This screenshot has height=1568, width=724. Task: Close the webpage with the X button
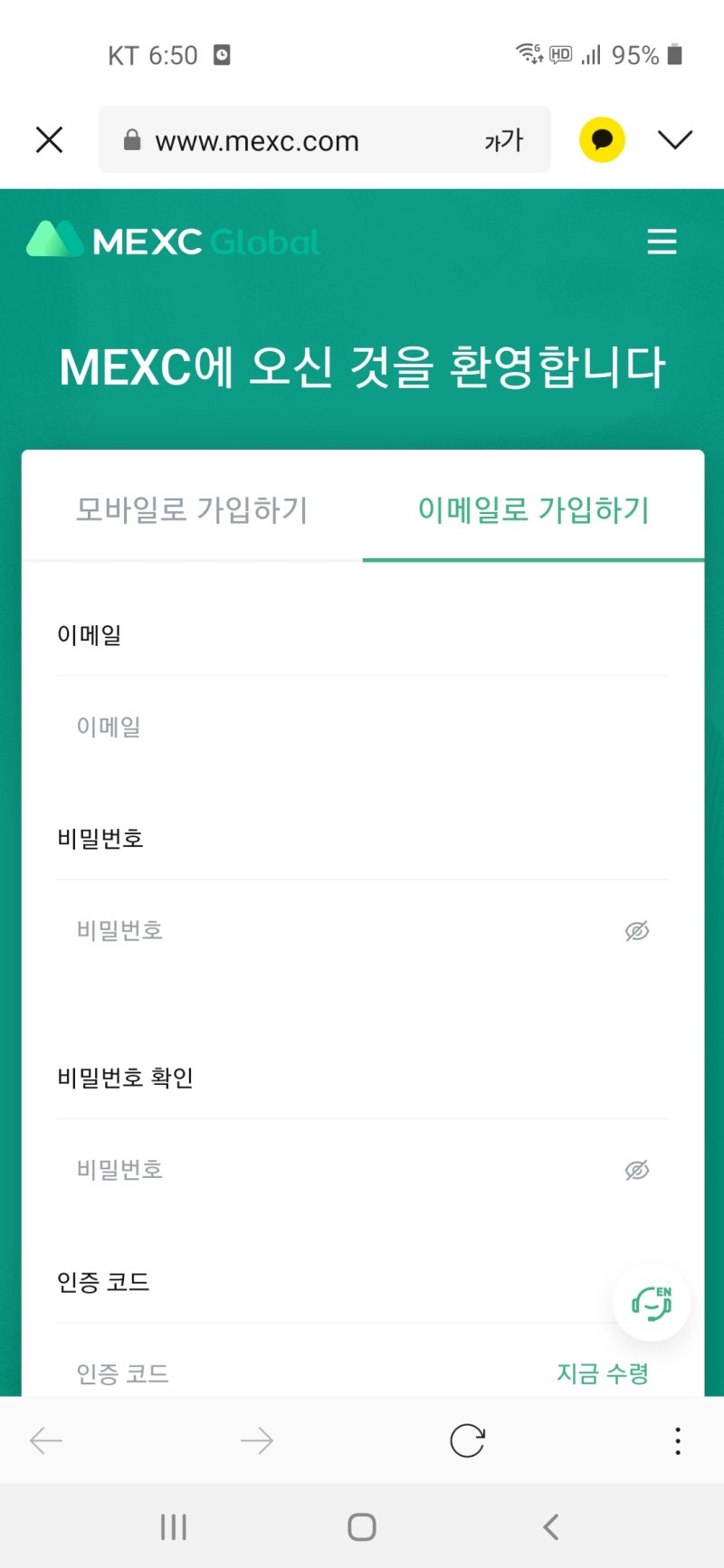[x=49, y=139]
